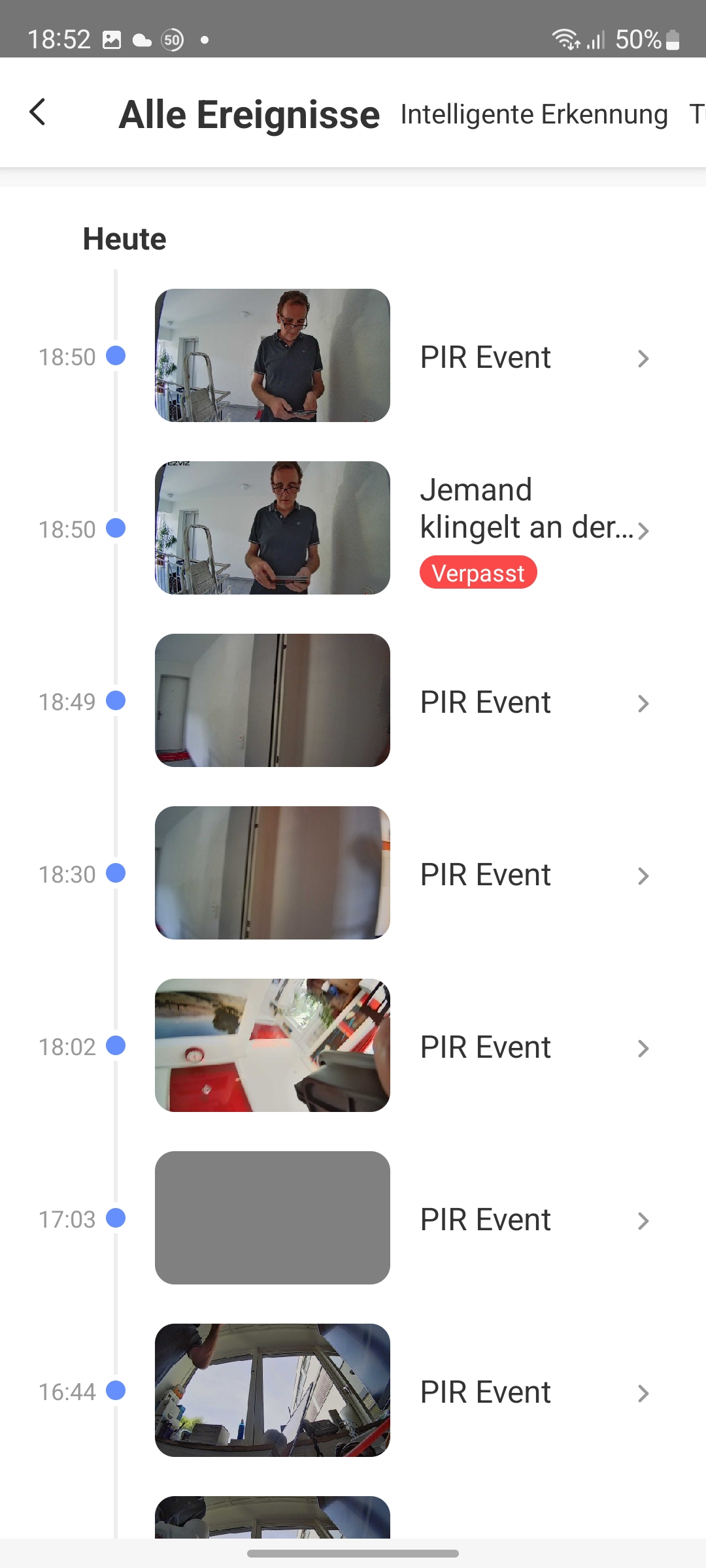This screenshot has height=1568, width=706.
Task: Open the 18:49 PIR Event
Action: pos(485,702)
